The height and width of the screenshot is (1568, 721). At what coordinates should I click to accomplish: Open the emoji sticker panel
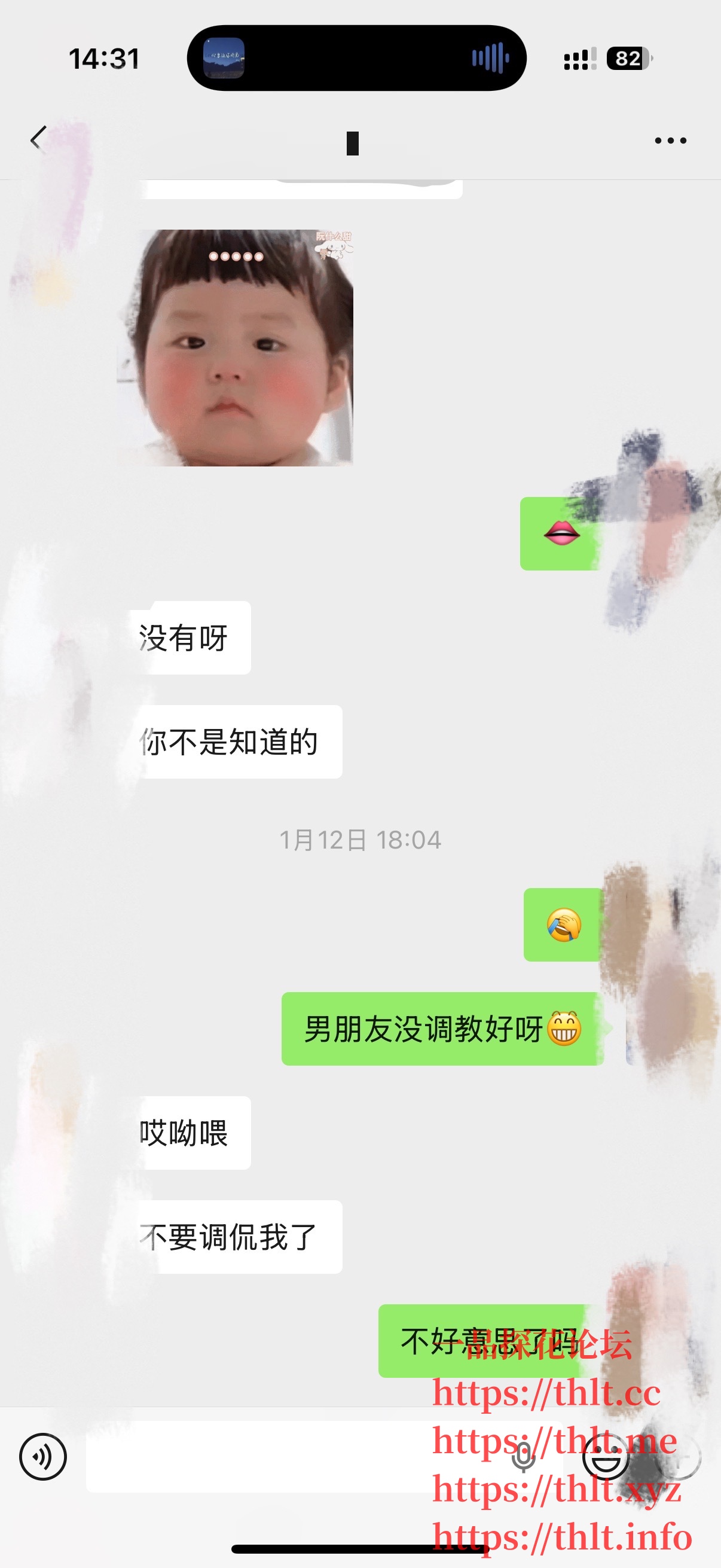[606, 1458]
